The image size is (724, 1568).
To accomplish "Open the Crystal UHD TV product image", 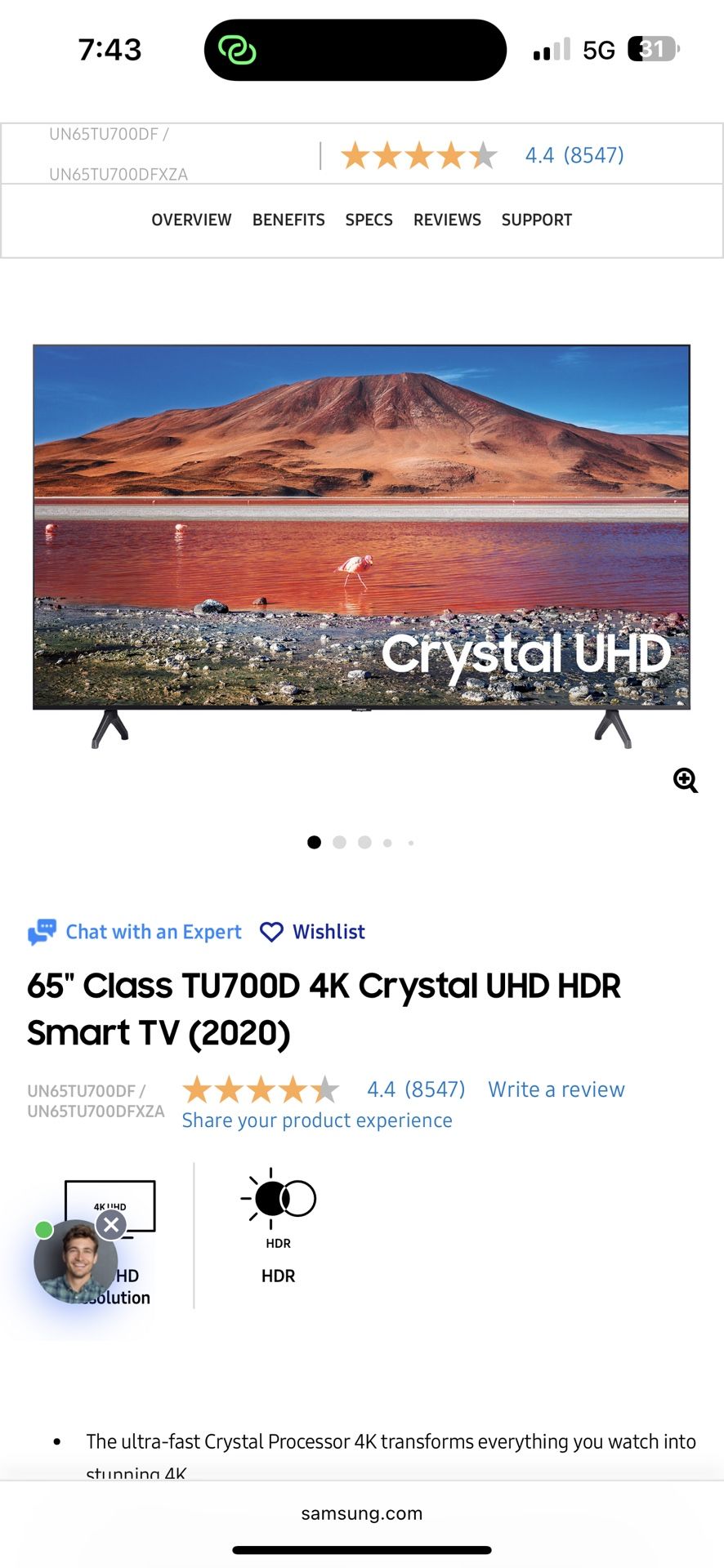I will coord(361,528).
